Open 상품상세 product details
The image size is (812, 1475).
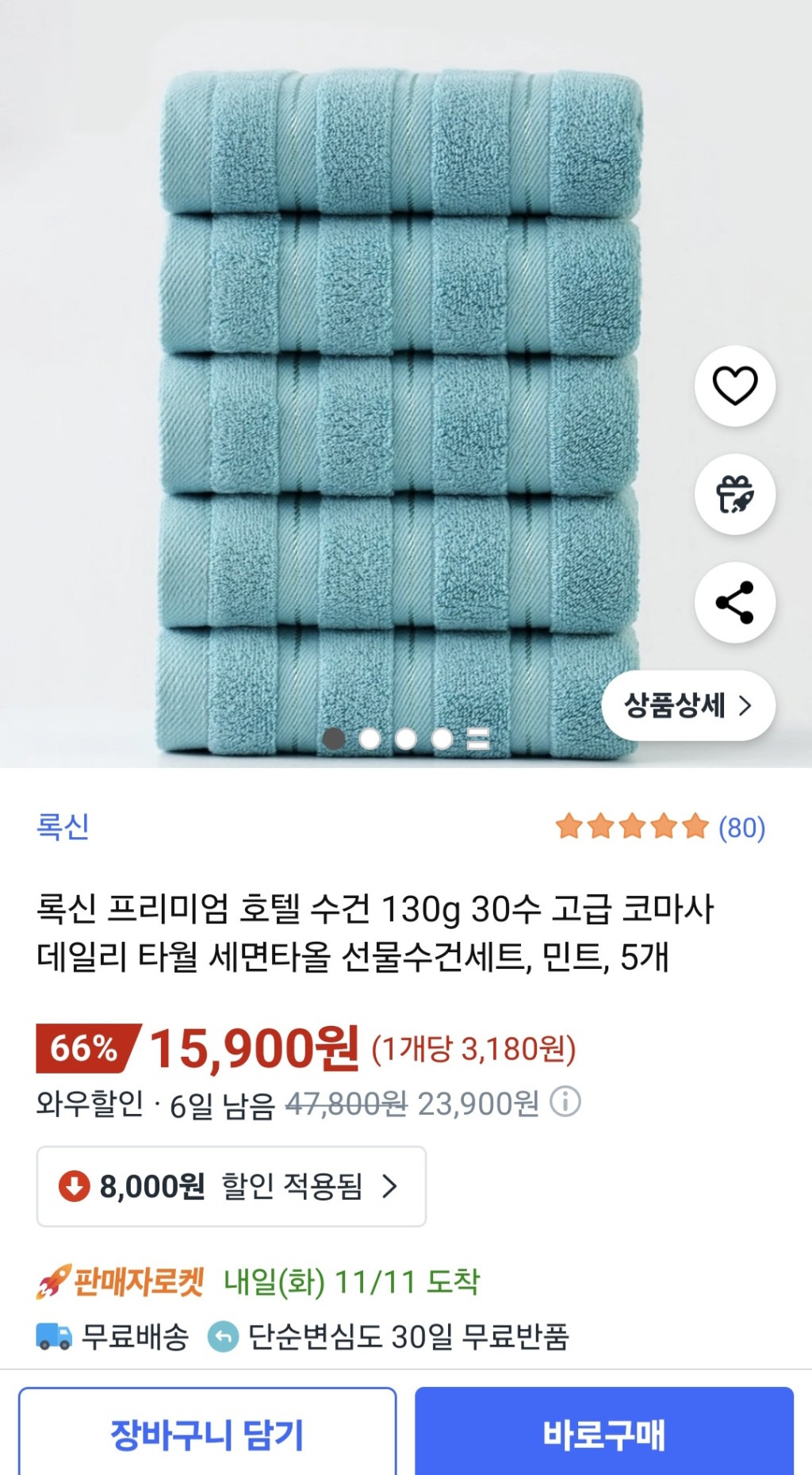688,705
